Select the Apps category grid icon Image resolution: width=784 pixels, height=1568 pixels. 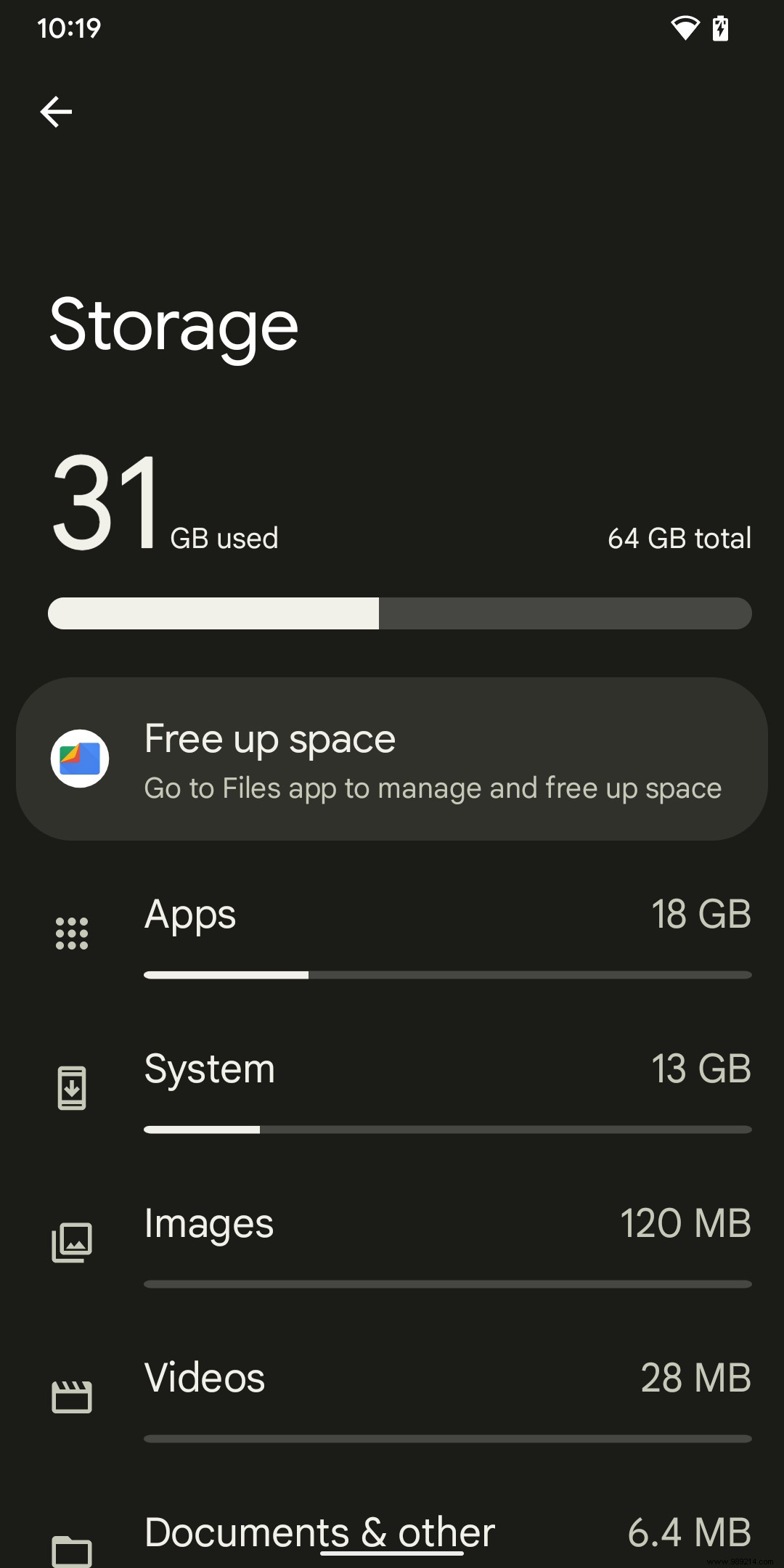click(x=72, y=933)
